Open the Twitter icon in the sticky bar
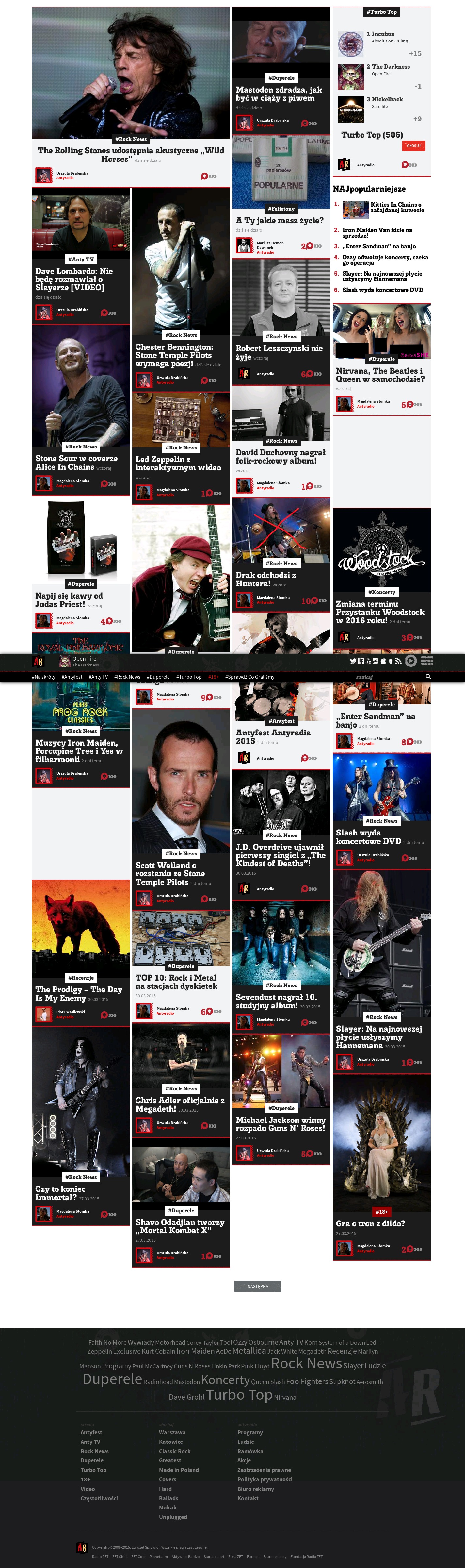This screenshot has width=465, height=1568. (353, 661)
